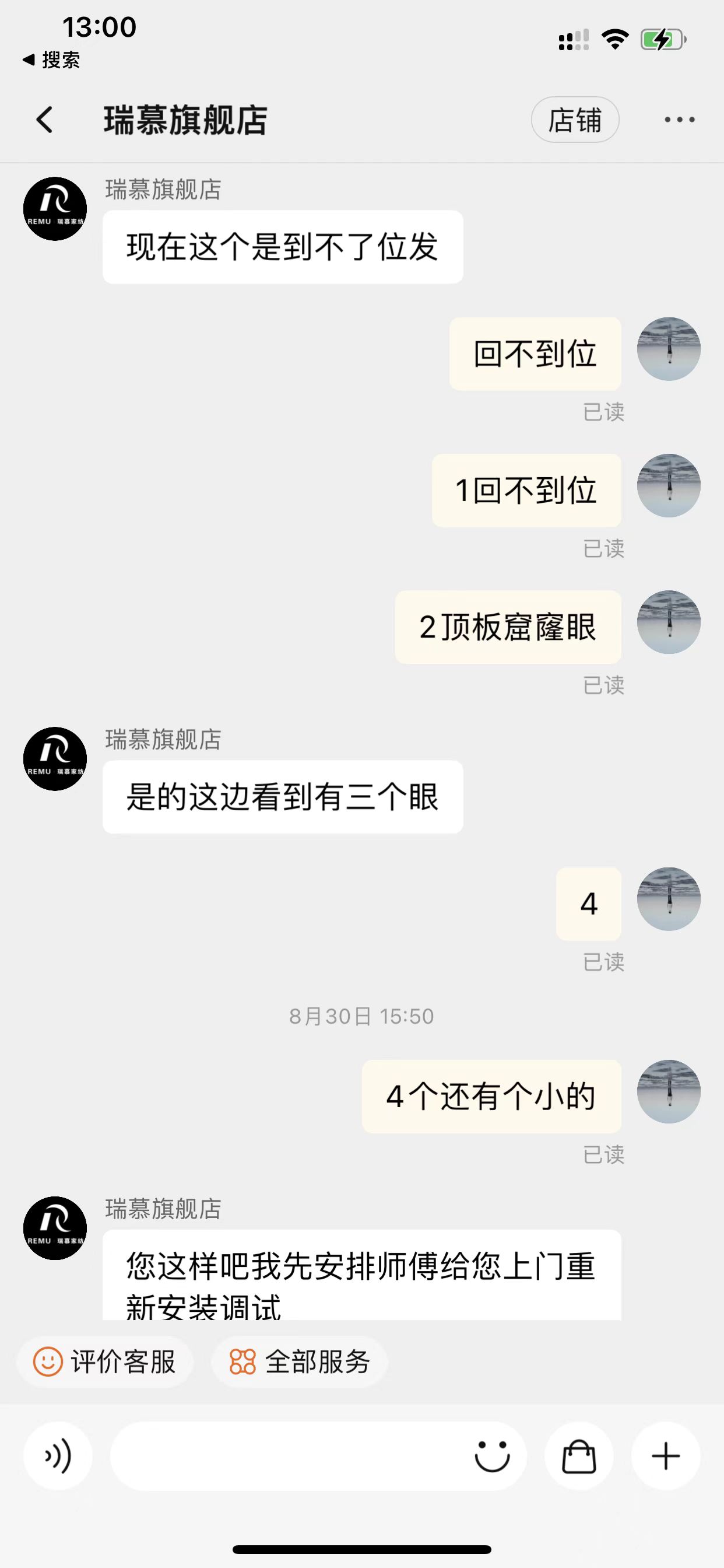Open the three-dot overflow menu
The width and height of the screenshot is (724, 1568).
point(679,120)
